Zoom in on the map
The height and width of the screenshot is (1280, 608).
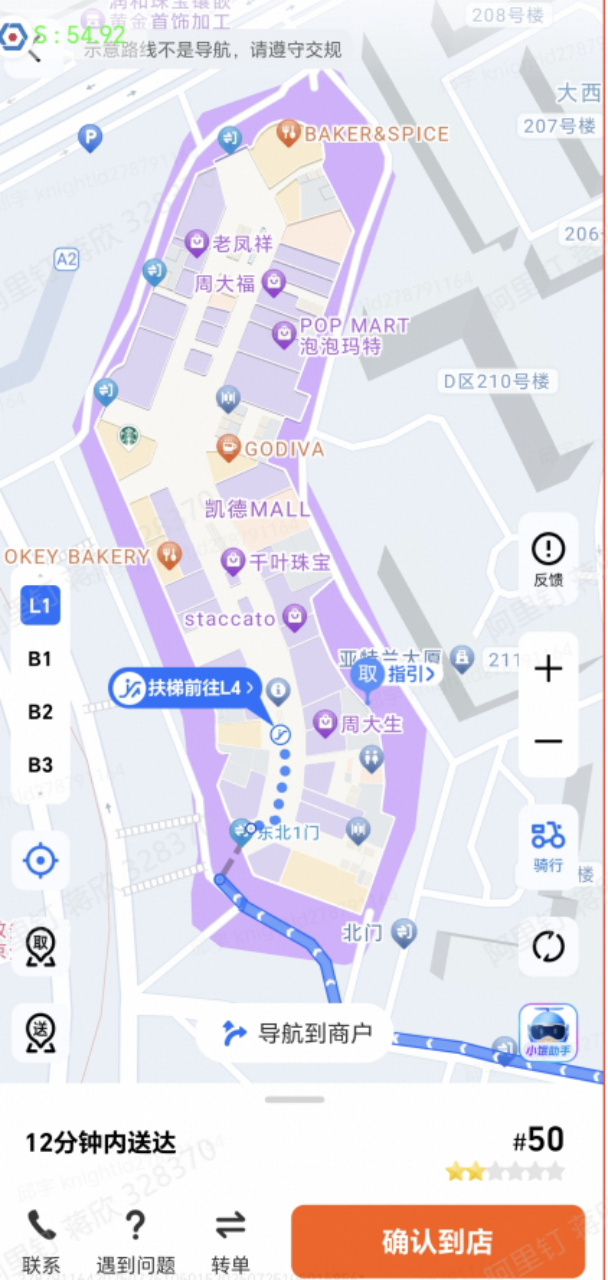548,669
